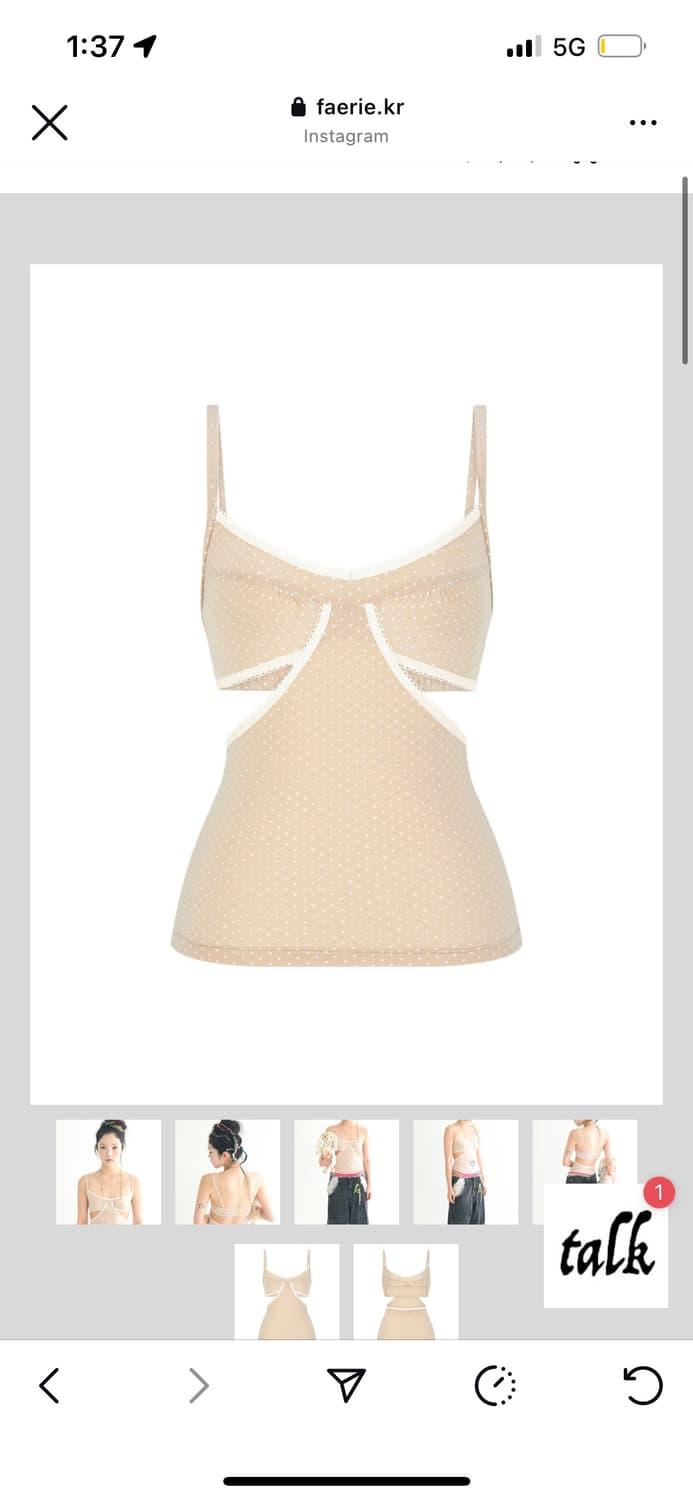Share this page via paper plane icon
The height and width of the screenshot is (1500, 693).
pyautogui.click(x=346, y=1386)
